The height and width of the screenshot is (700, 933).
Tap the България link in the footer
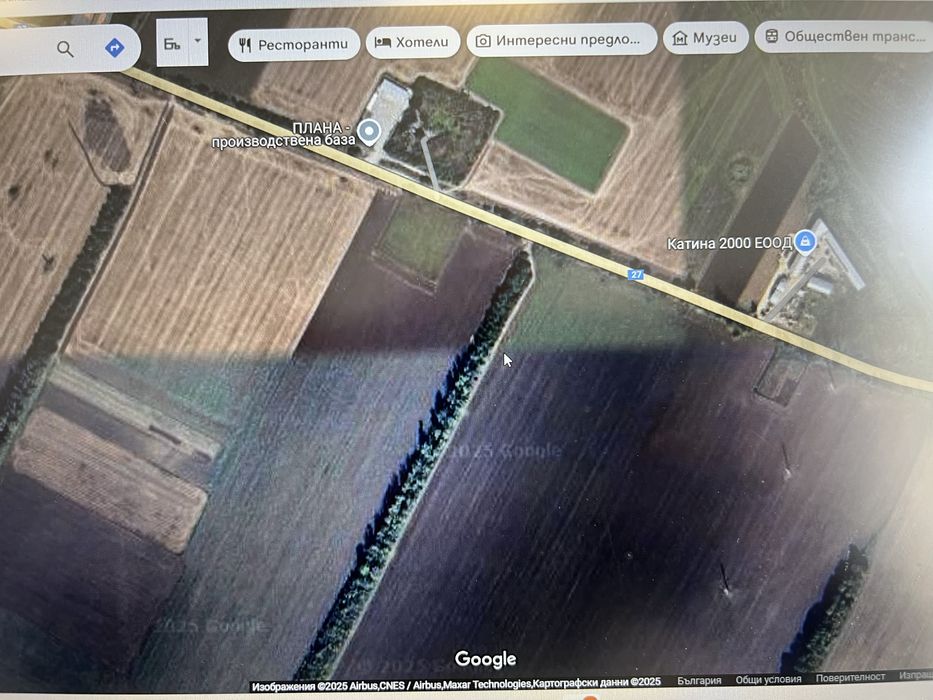click(698, 681)
